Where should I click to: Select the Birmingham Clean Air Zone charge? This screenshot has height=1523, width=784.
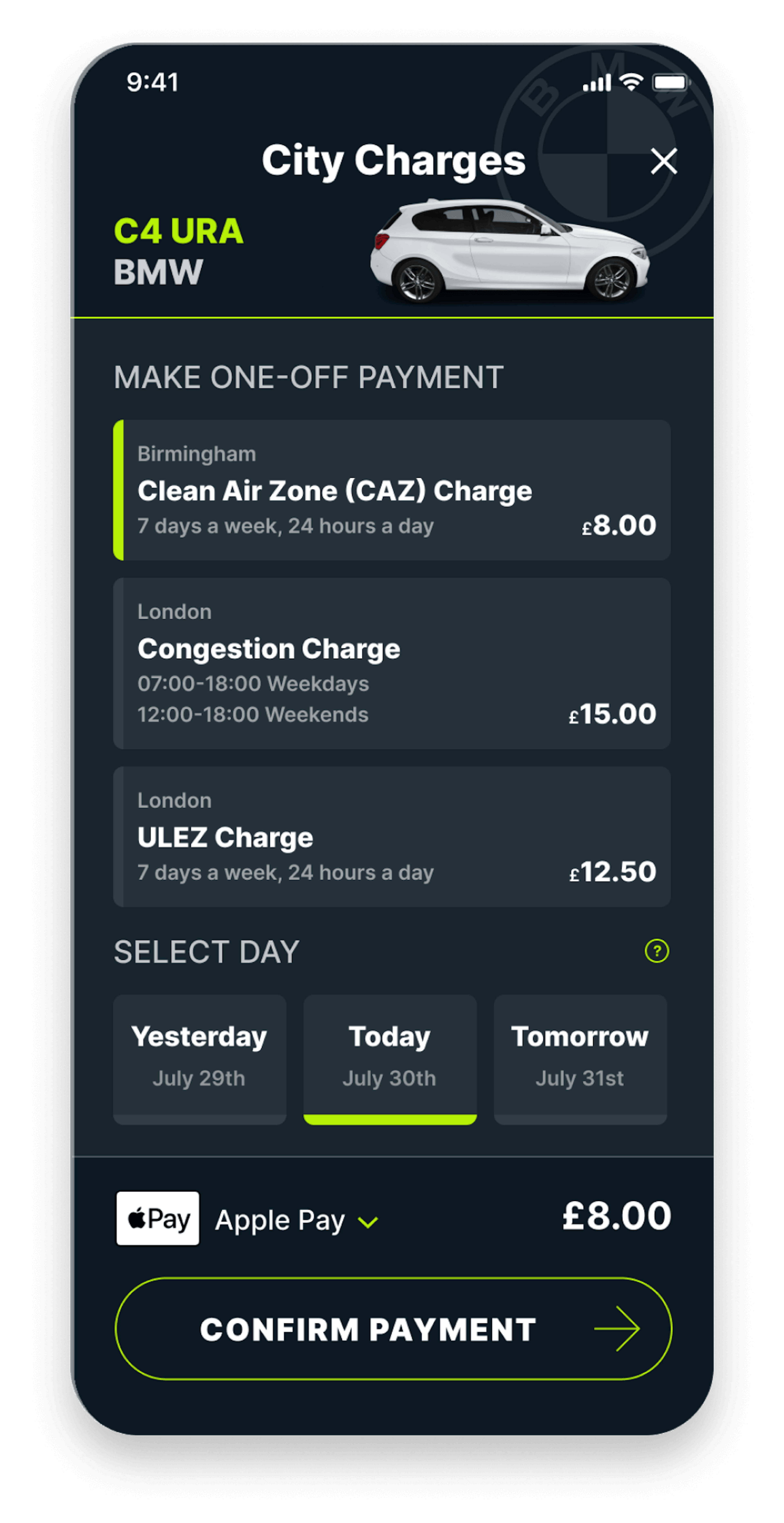pos(391,490)
